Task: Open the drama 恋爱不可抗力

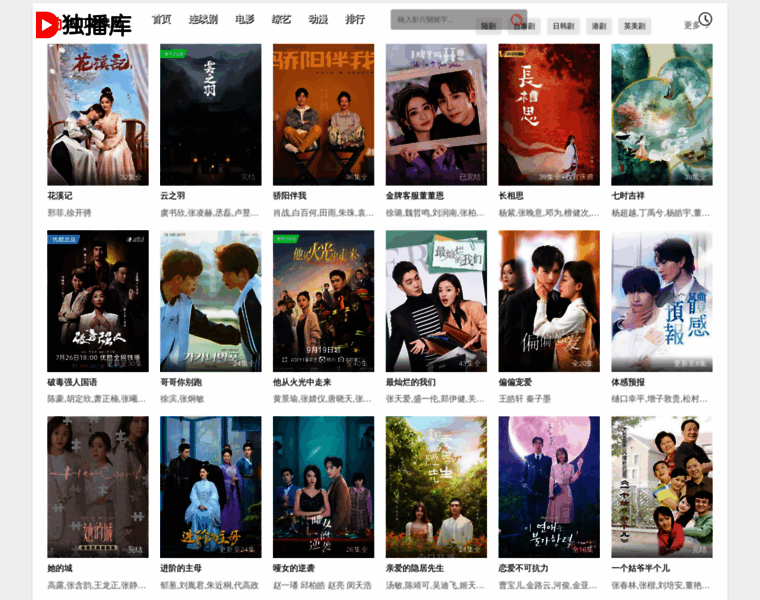Action: [549, 487]
